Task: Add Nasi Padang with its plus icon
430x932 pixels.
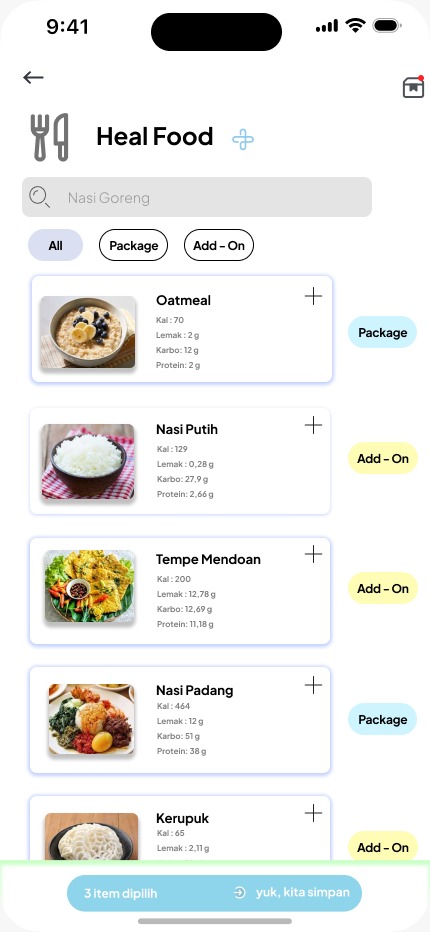Action: tap(313, 685)
